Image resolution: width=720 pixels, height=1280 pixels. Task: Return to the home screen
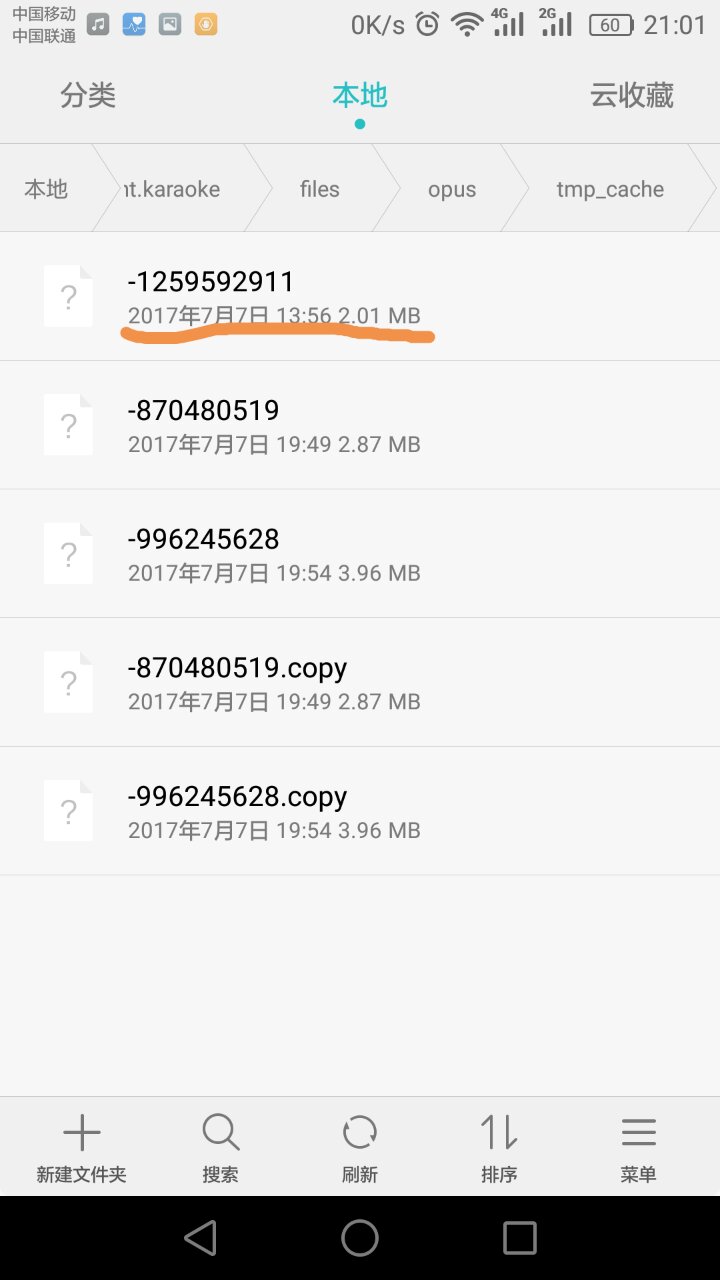[x=360, y=1238]
